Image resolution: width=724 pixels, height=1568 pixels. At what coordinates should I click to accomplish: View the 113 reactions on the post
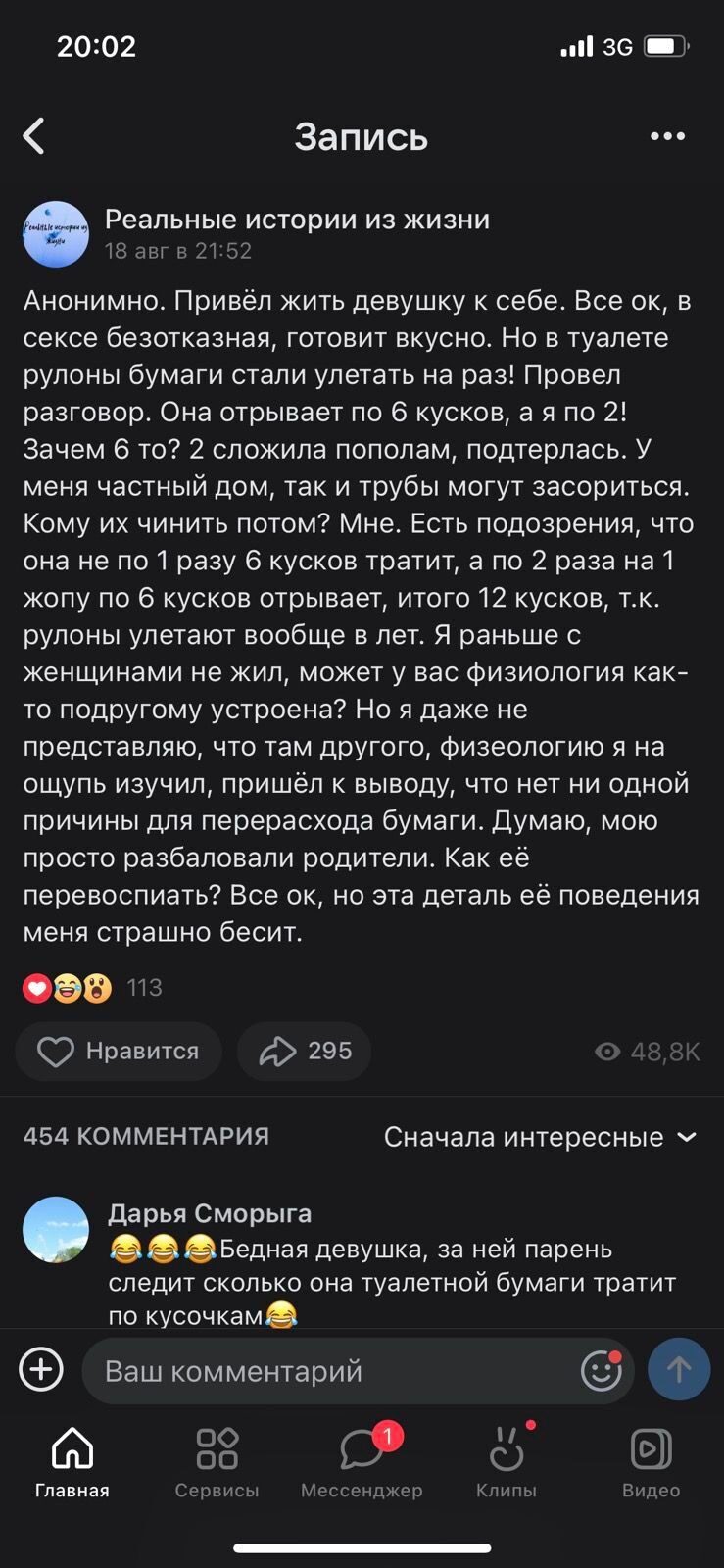point(93,988)
